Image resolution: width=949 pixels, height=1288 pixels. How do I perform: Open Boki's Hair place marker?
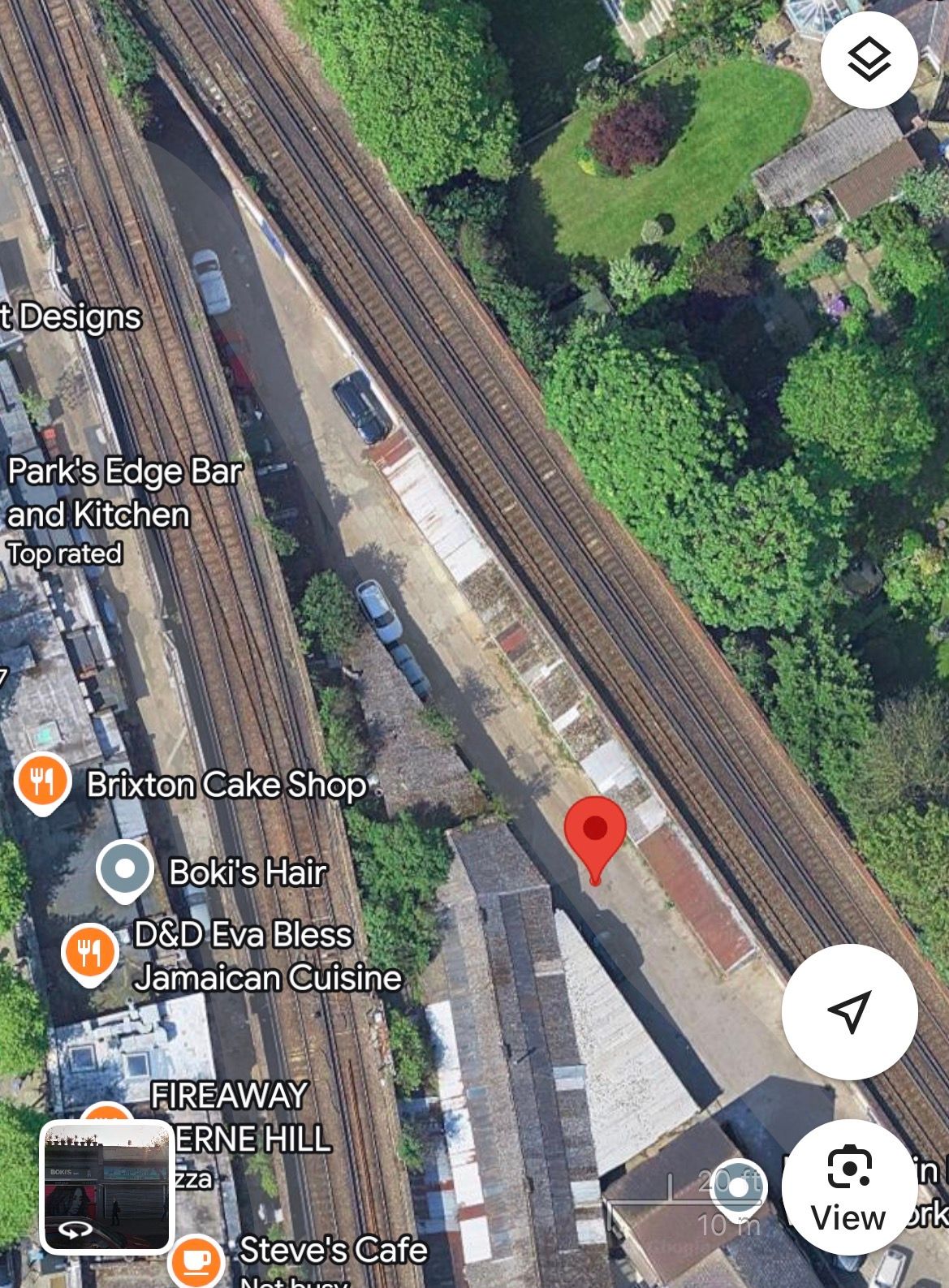click(x=124, y=870)
